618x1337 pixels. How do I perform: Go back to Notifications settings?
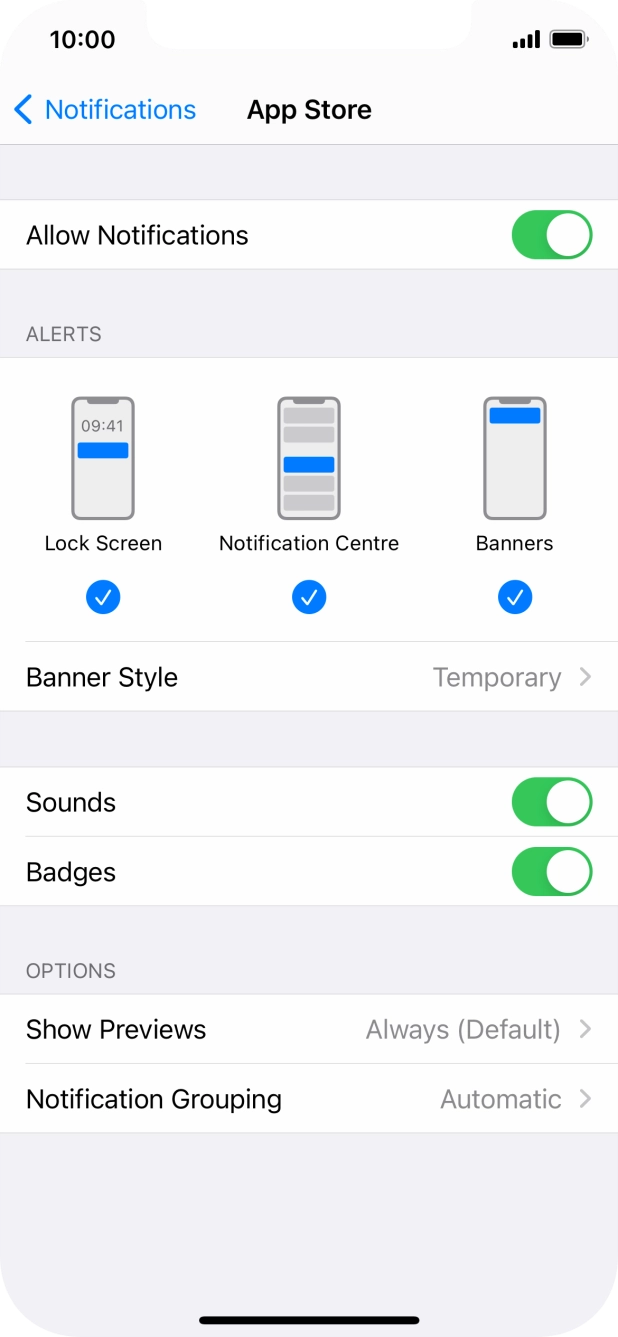(x=105, y=110)
